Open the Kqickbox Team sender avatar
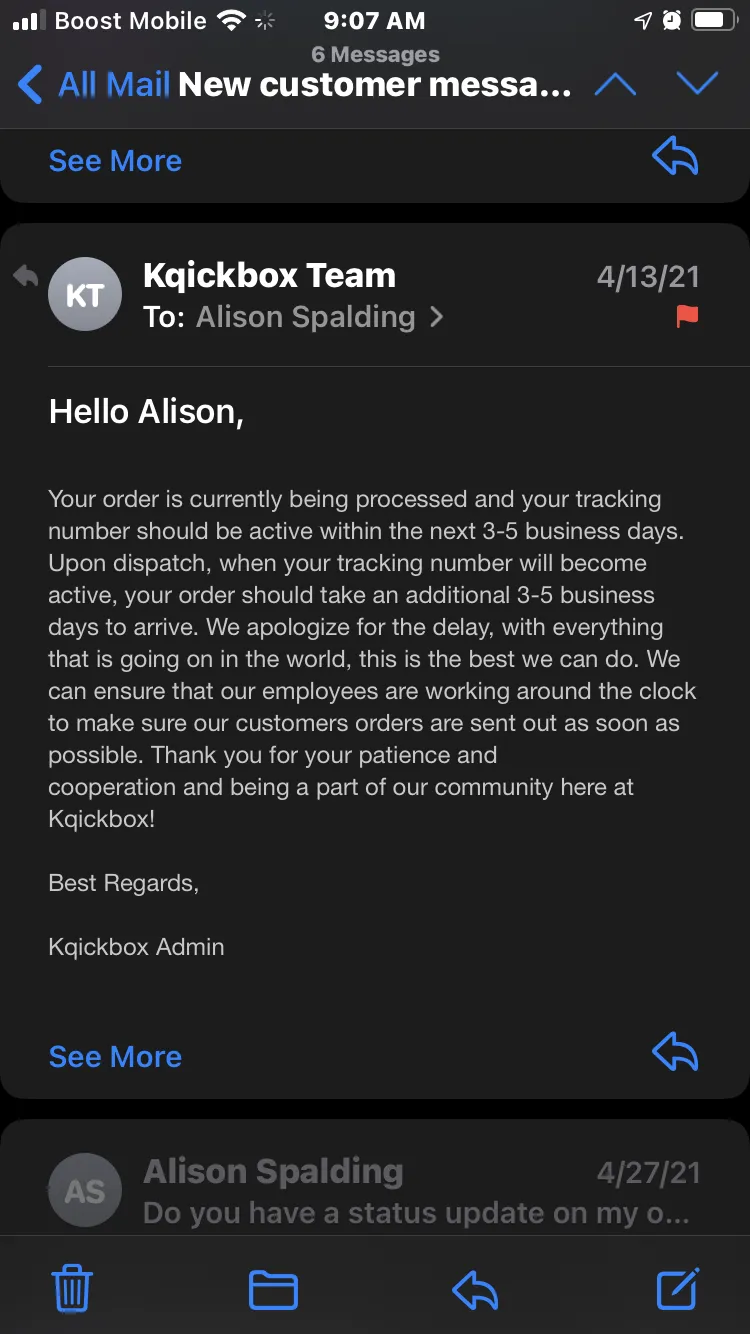Viewport: 750px width, 1334px height. pyautogui.click(x=85, y=295)
